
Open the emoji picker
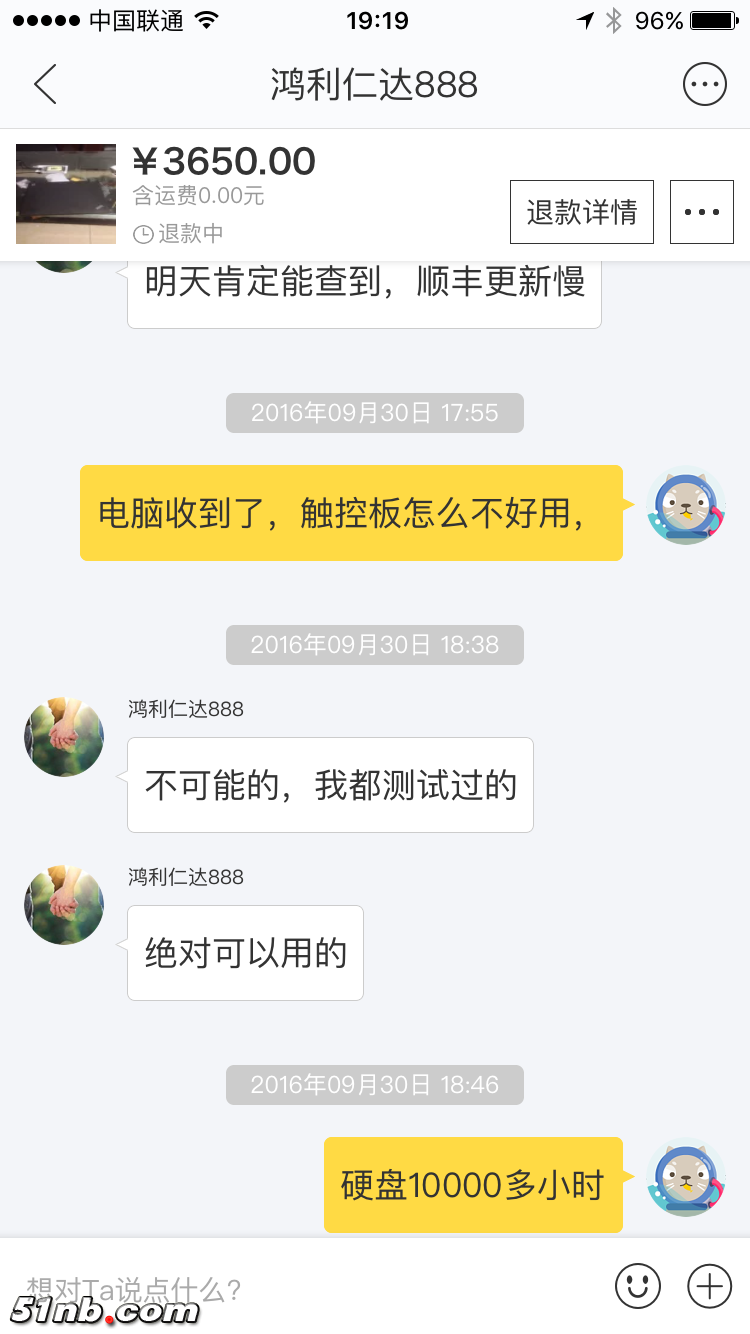click(638, 1285)
